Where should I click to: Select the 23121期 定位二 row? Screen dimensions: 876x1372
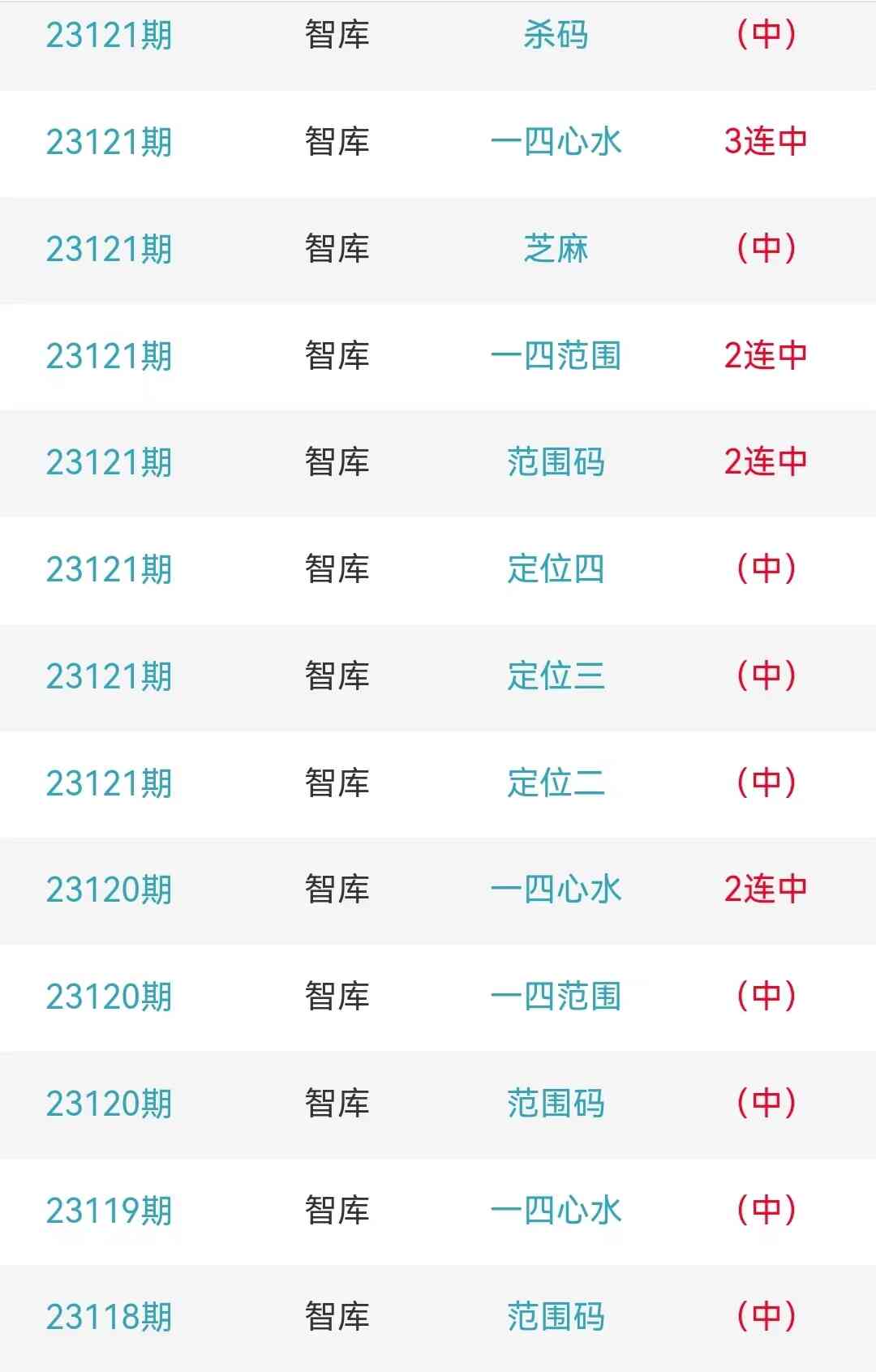click(556, 783)
